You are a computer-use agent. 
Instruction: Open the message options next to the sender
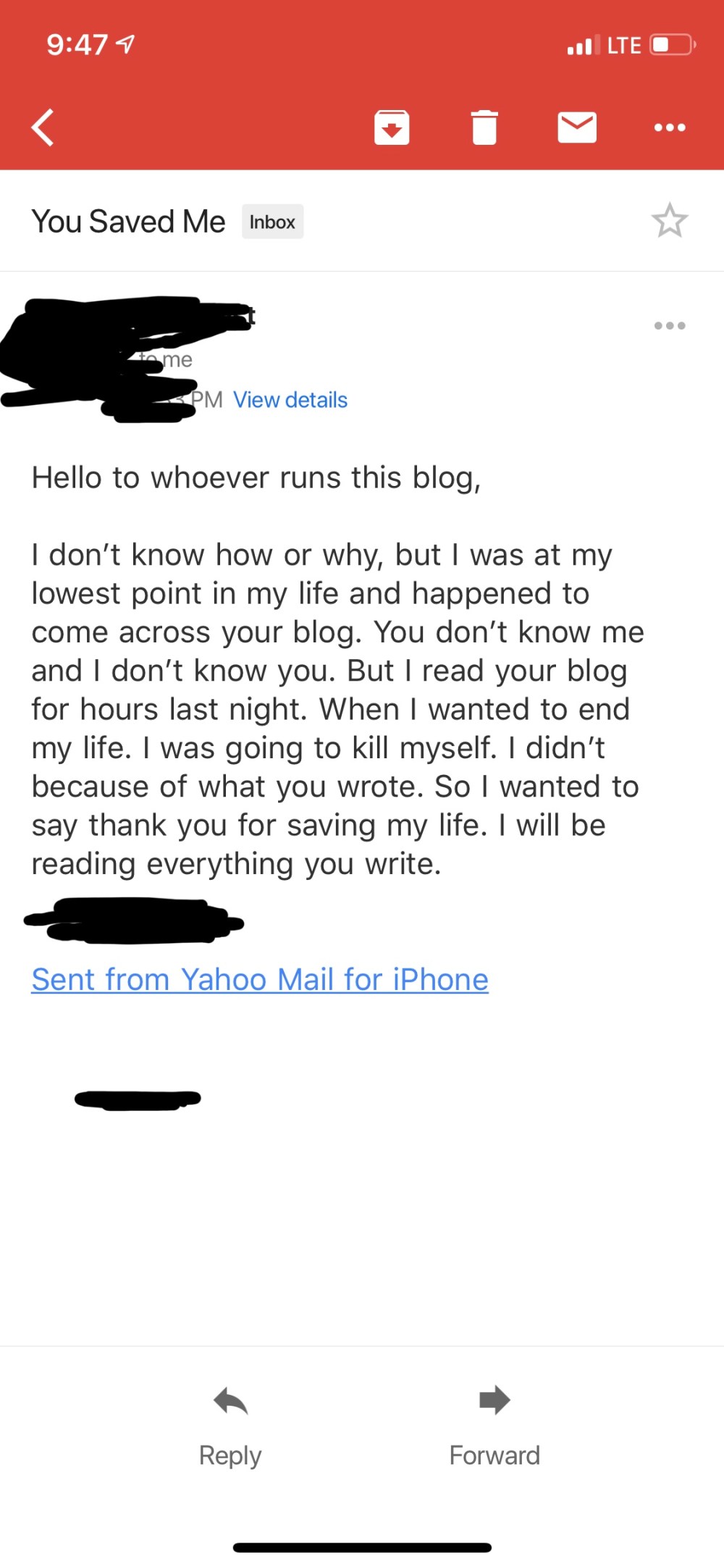click(x=670, y=326)
